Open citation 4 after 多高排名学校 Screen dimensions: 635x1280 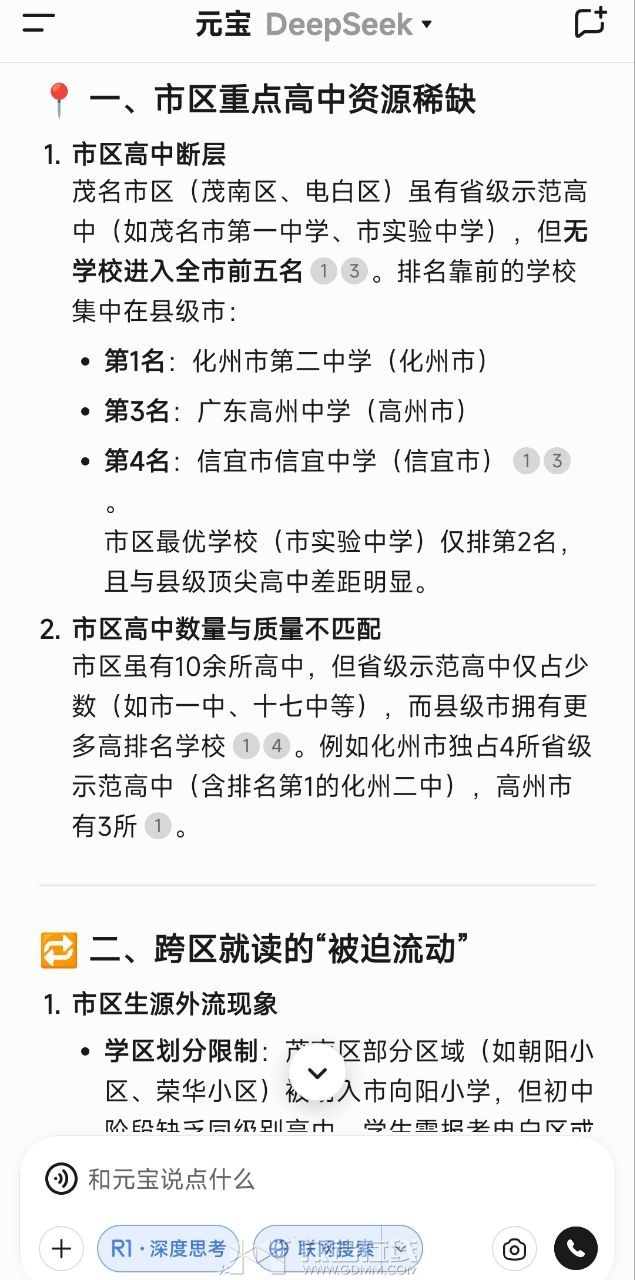point(276,746)
